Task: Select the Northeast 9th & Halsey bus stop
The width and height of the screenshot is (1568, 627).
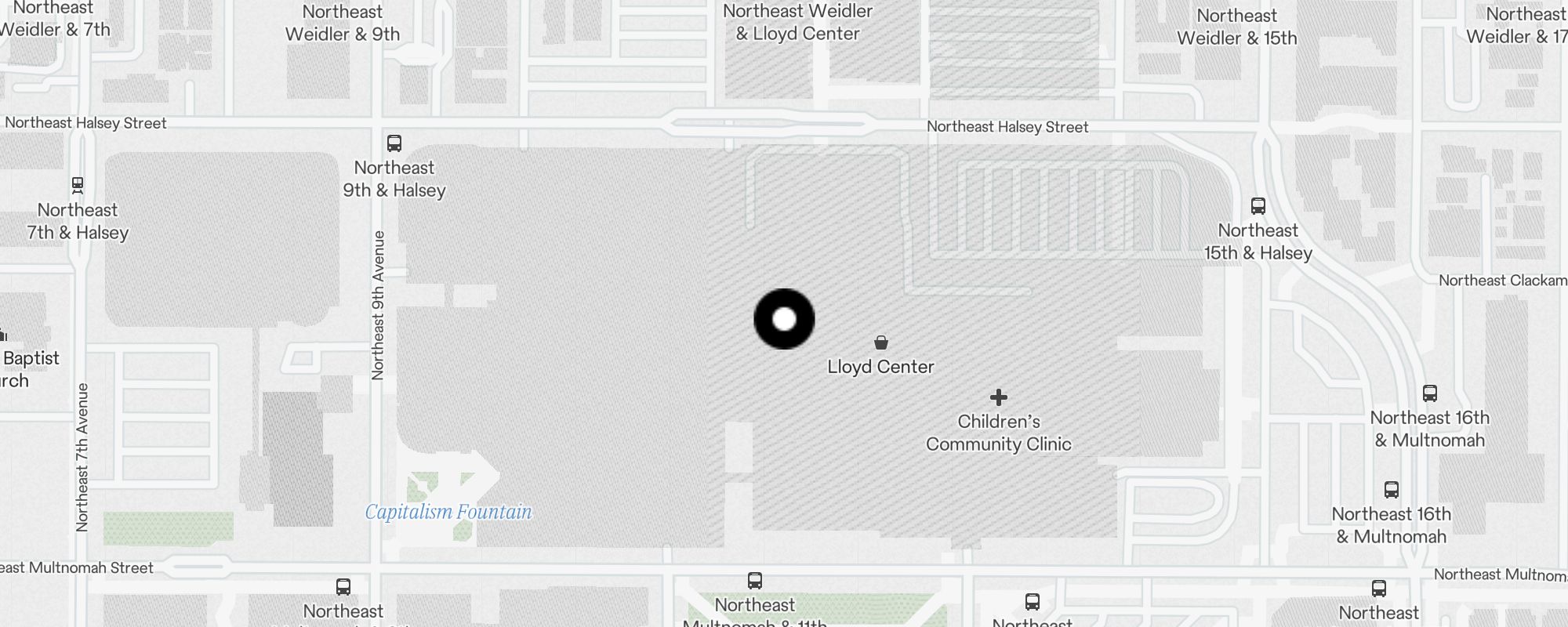Action: (x=394, y=143)
